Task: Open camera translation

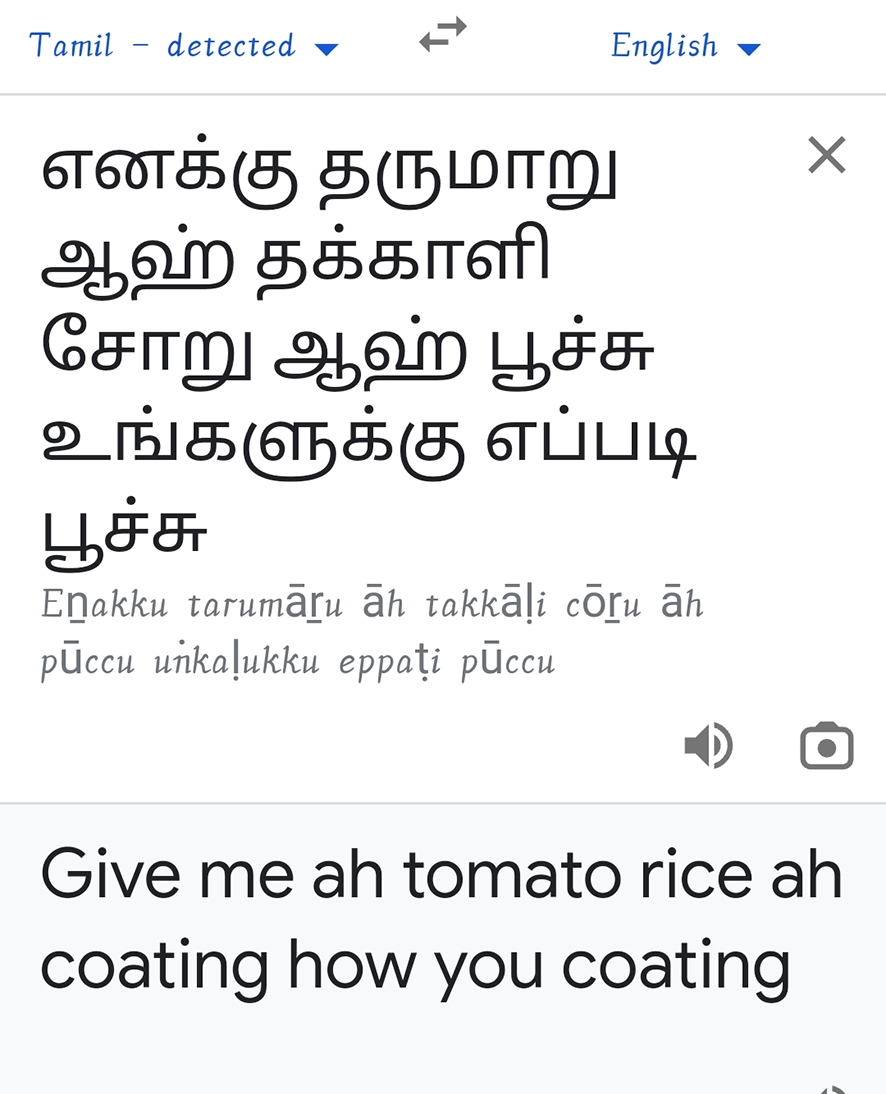Action: pos(827,746)
